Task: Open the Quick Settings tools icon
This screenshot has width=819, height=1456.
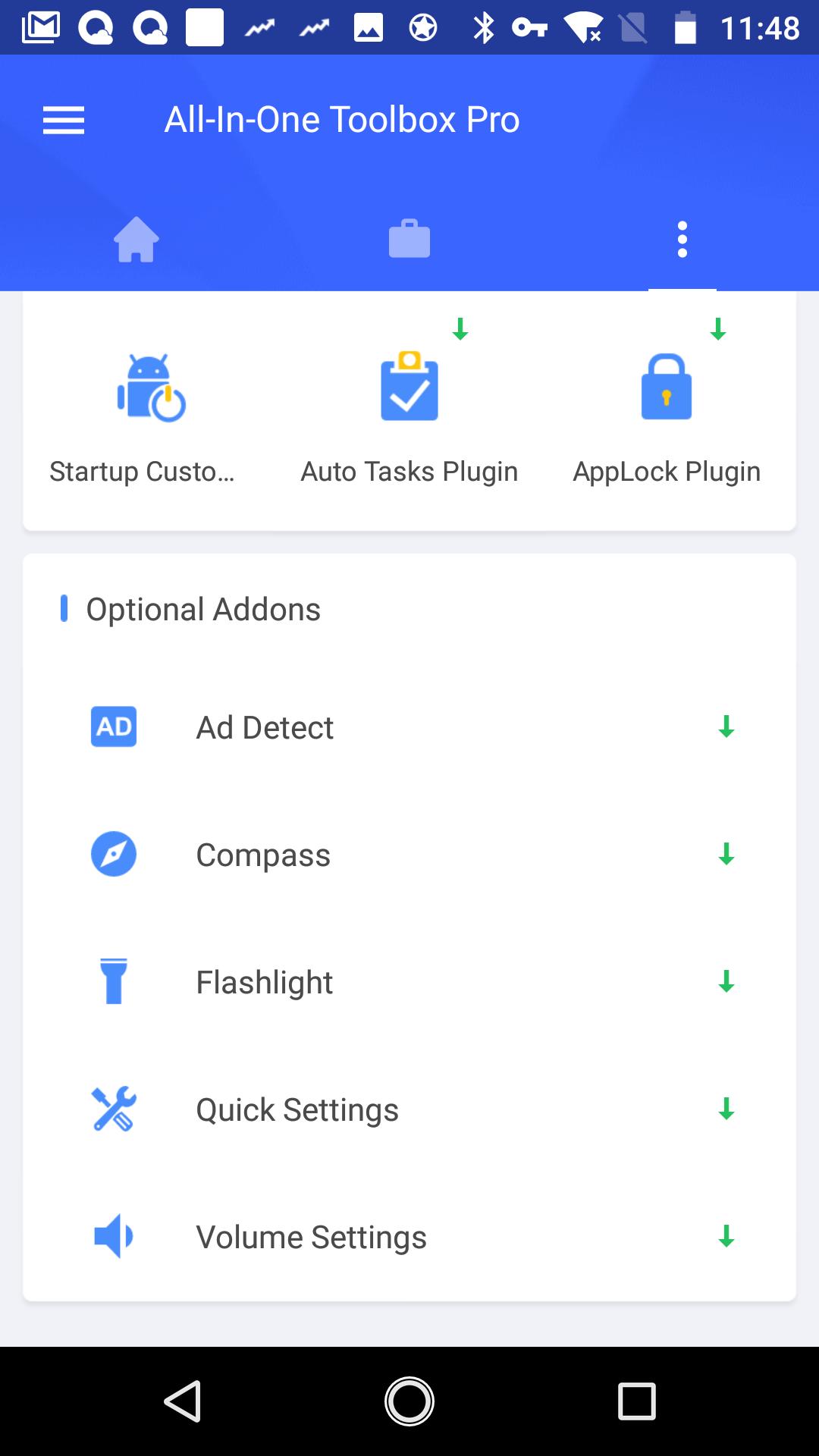Action: pos(114,1109)
